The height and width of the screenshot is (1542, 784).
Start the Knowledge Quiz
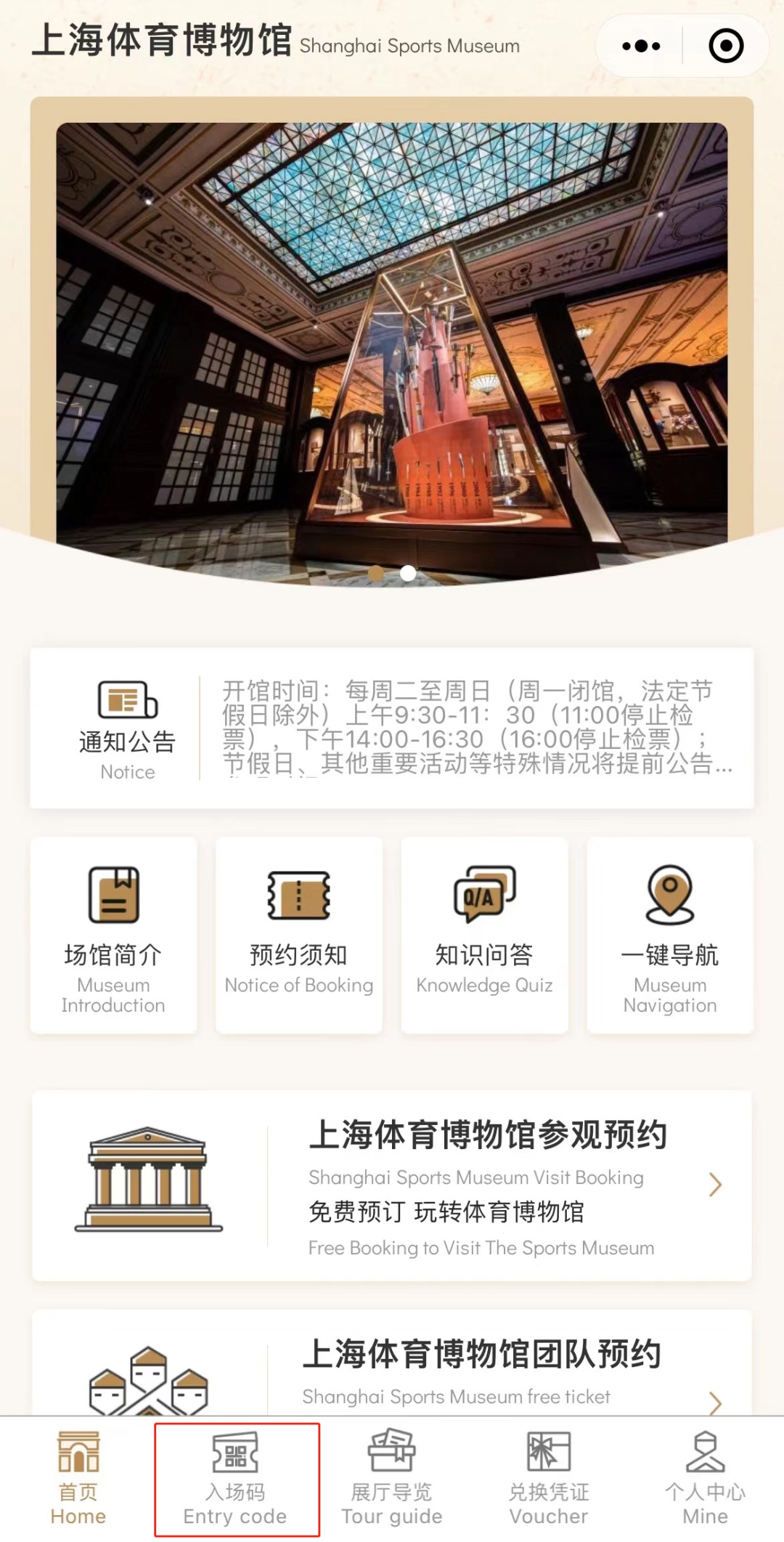484,935
